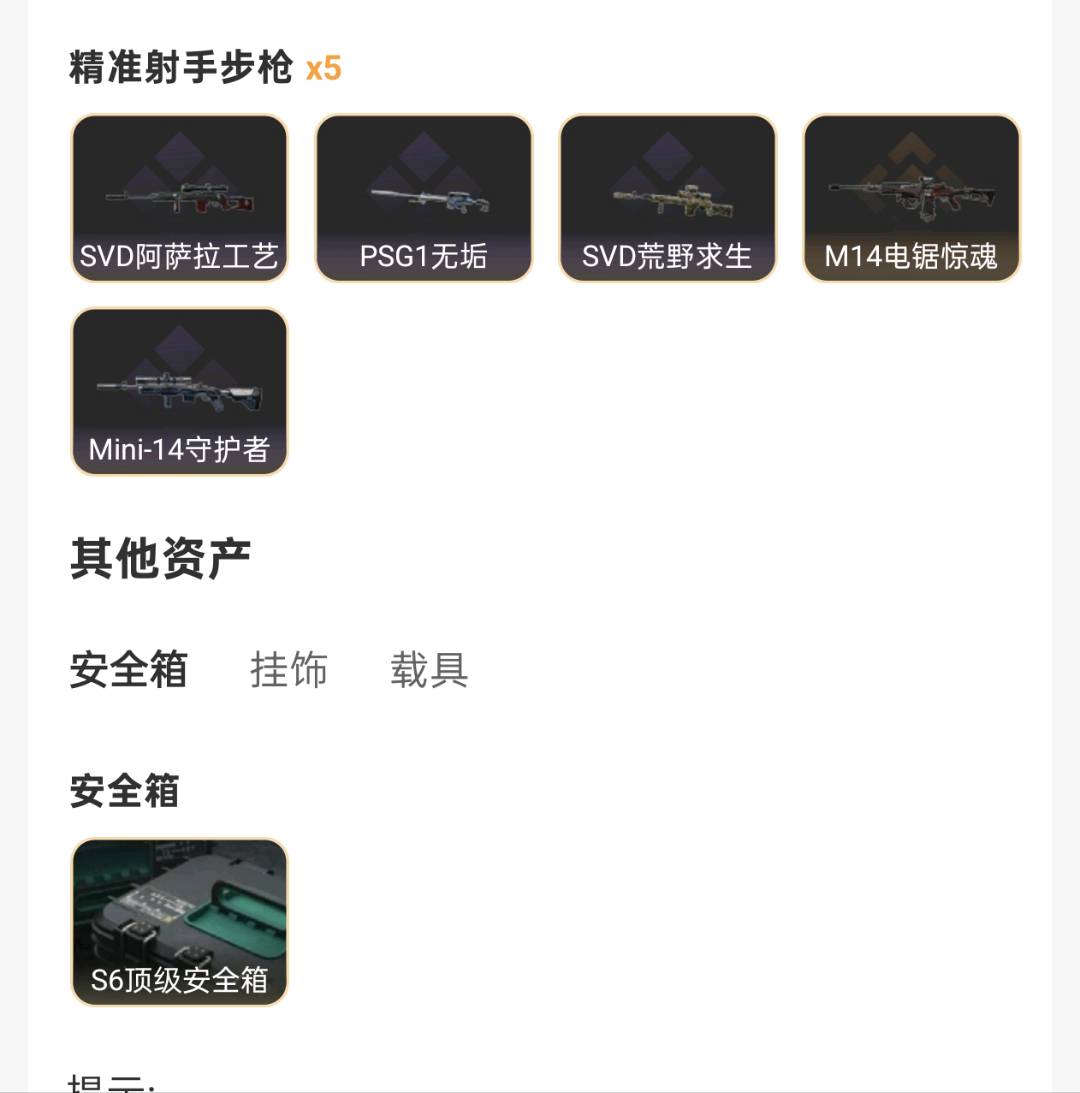Switch to the 挂饰 tab
Screen dimensions: 1080x1093
[289, 672]
